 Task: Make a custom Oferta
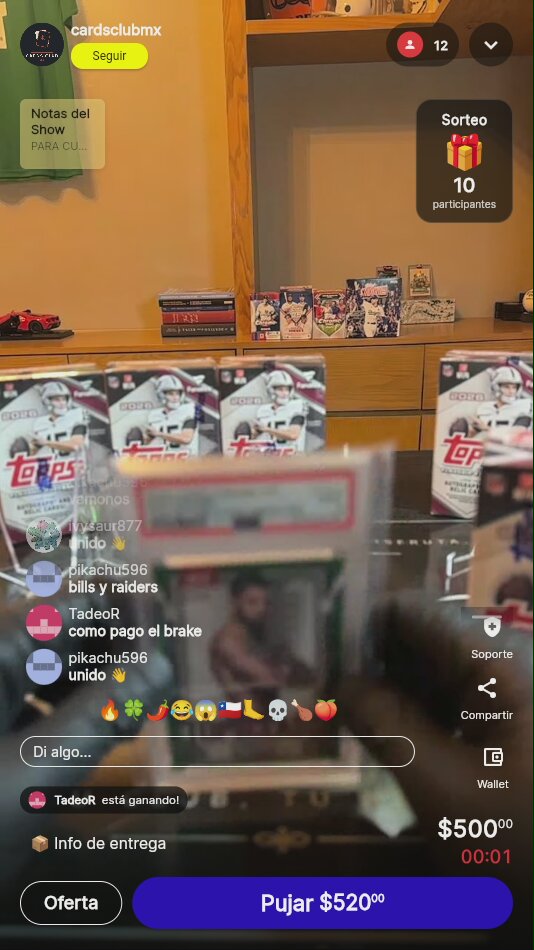71,903
